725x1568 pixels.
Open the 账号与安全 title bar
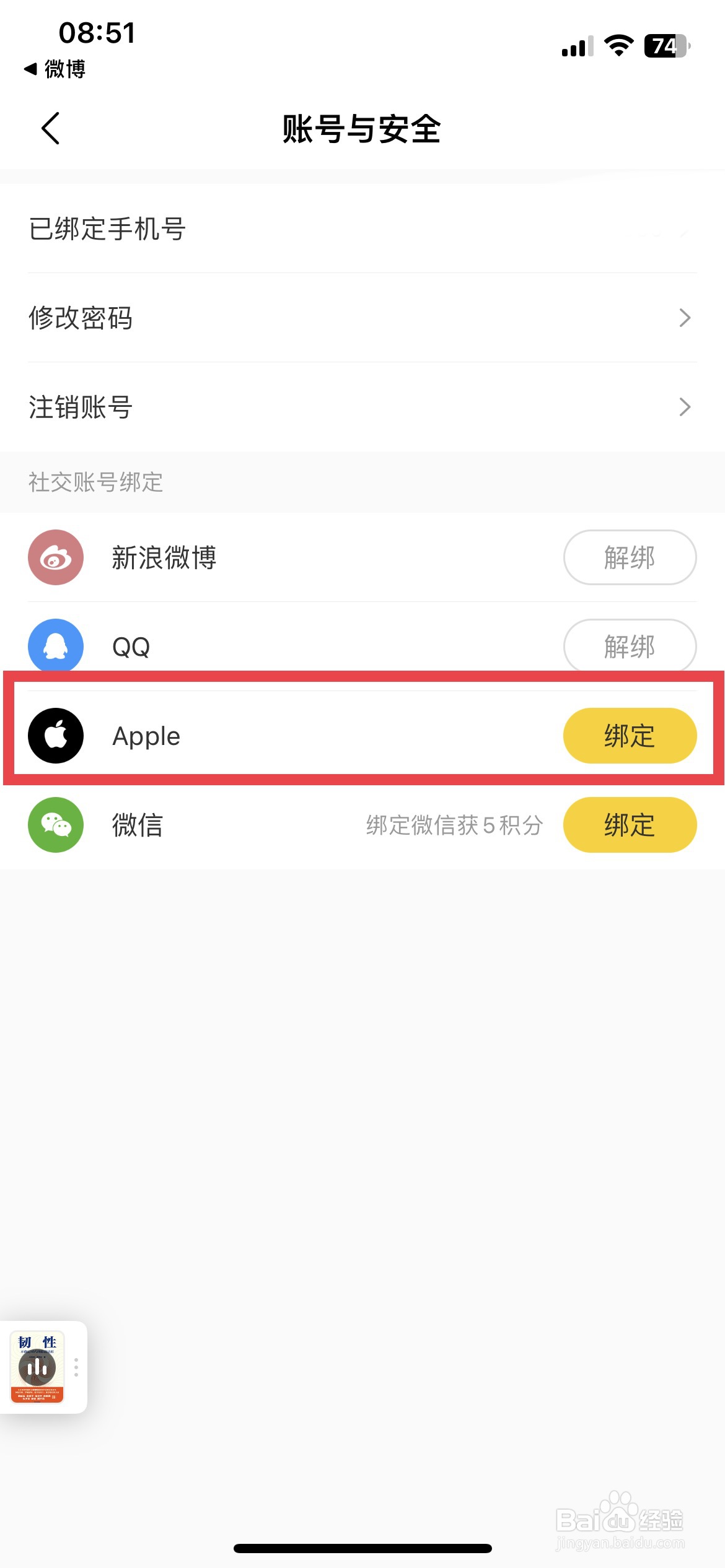point(362,130)
